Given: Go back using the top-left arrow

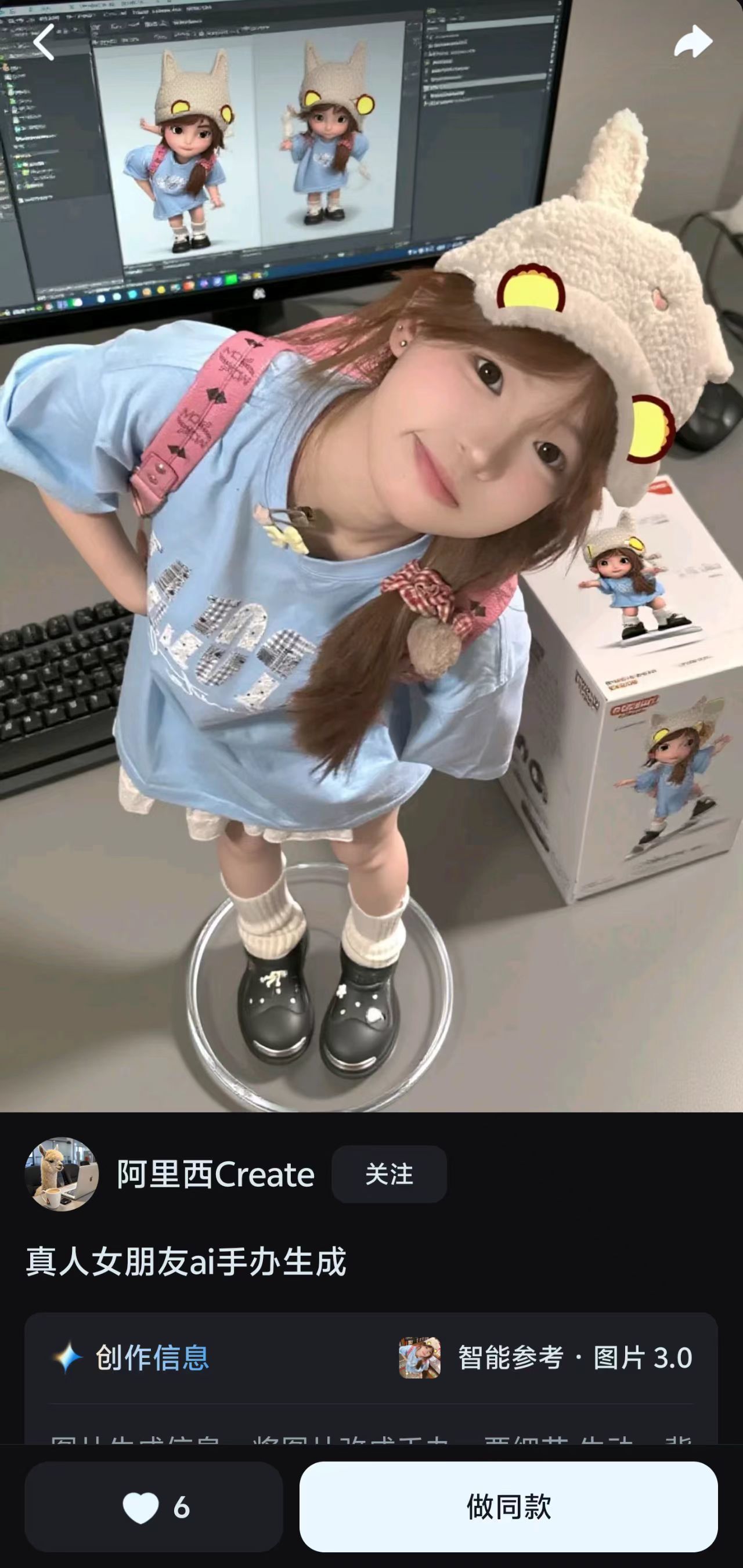Looking at the screenshot, I should [44, 42].
